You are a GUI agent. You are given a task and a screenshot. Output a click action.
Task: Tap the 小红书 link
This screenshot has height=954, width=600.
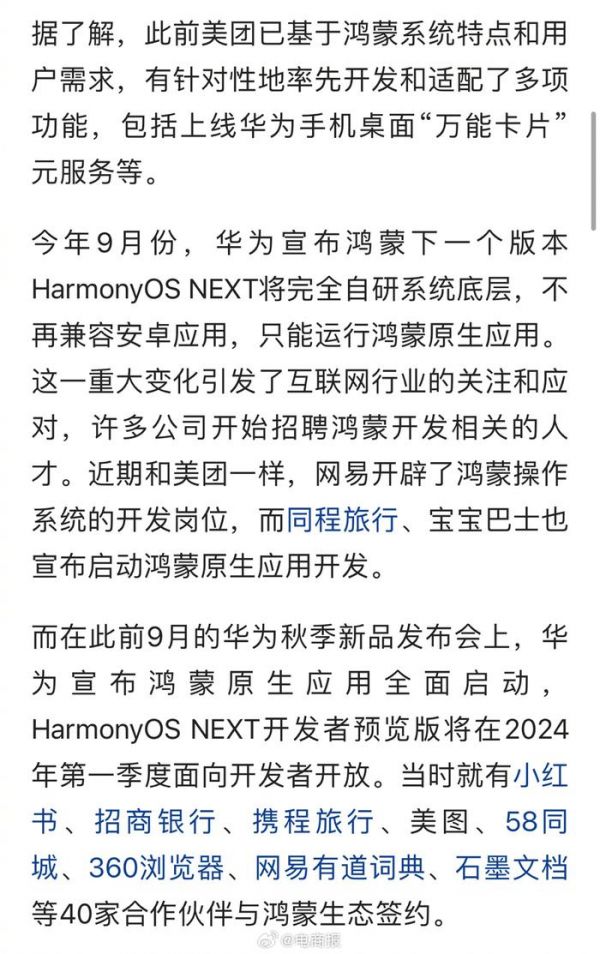(540, 775)
